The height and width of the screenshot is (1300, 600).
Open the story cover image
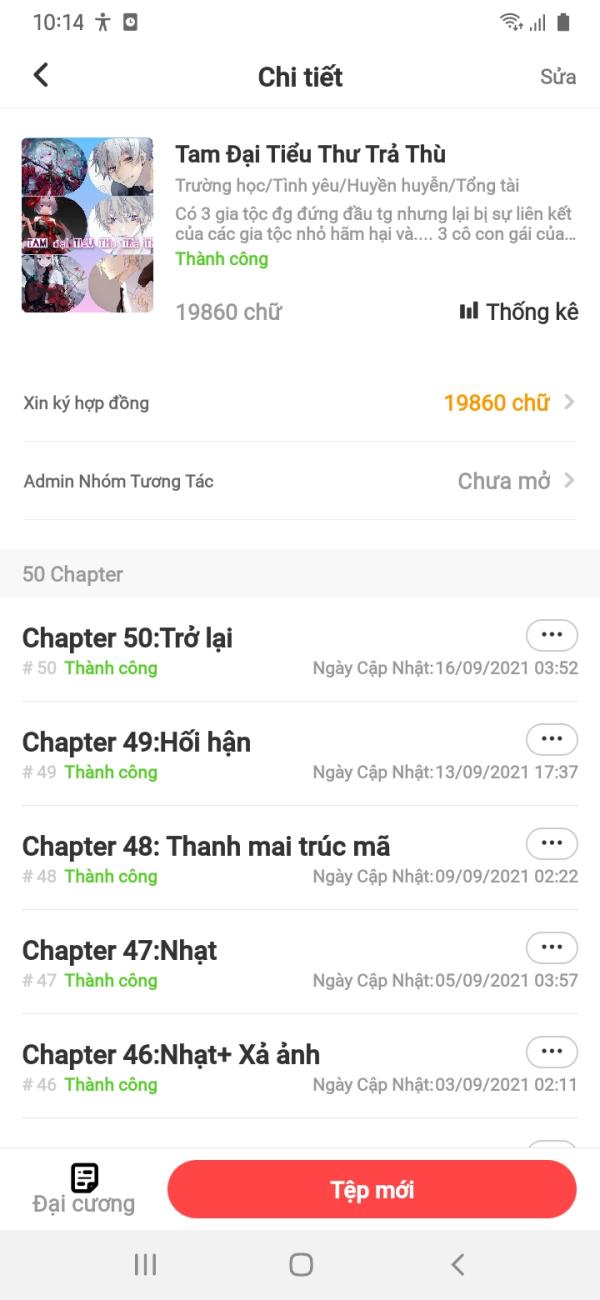[88, 225]
